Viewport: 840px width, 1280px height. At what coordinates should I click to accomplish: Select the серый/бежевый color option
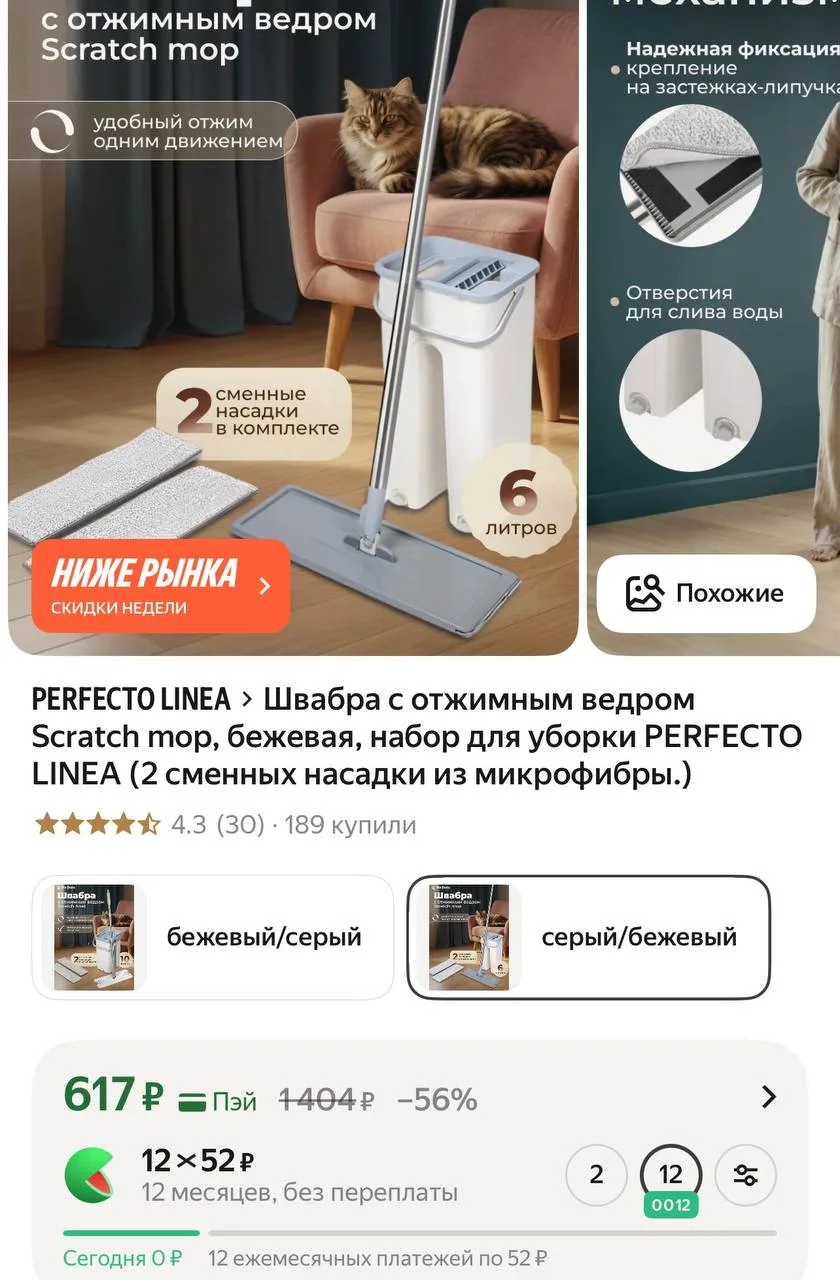tap(588, 937)
